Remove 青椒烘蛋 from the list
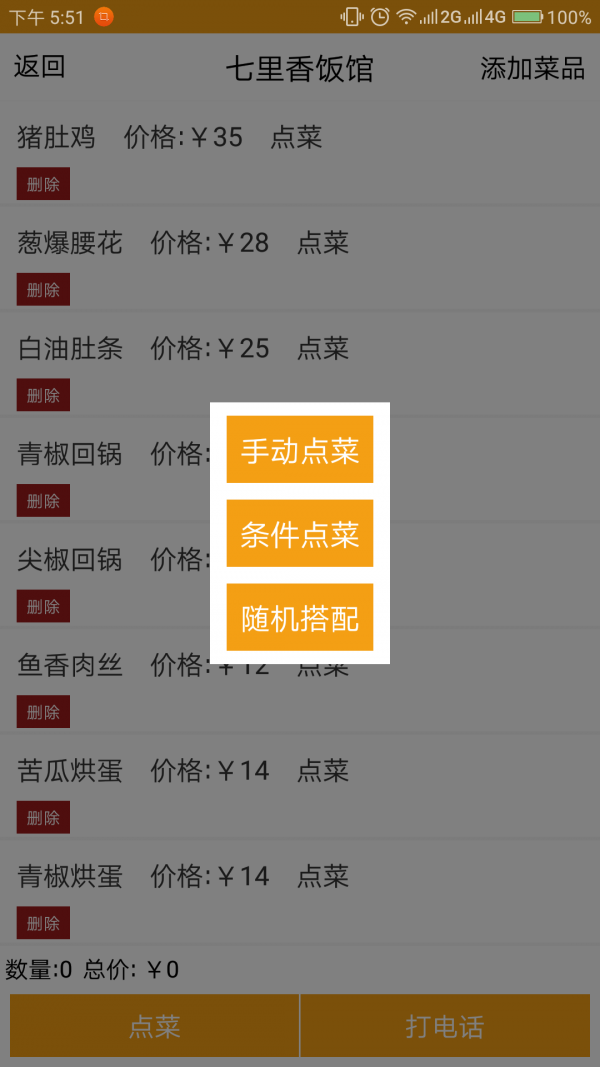This screenshot has height=1067, width=600. tap(43, 923)
